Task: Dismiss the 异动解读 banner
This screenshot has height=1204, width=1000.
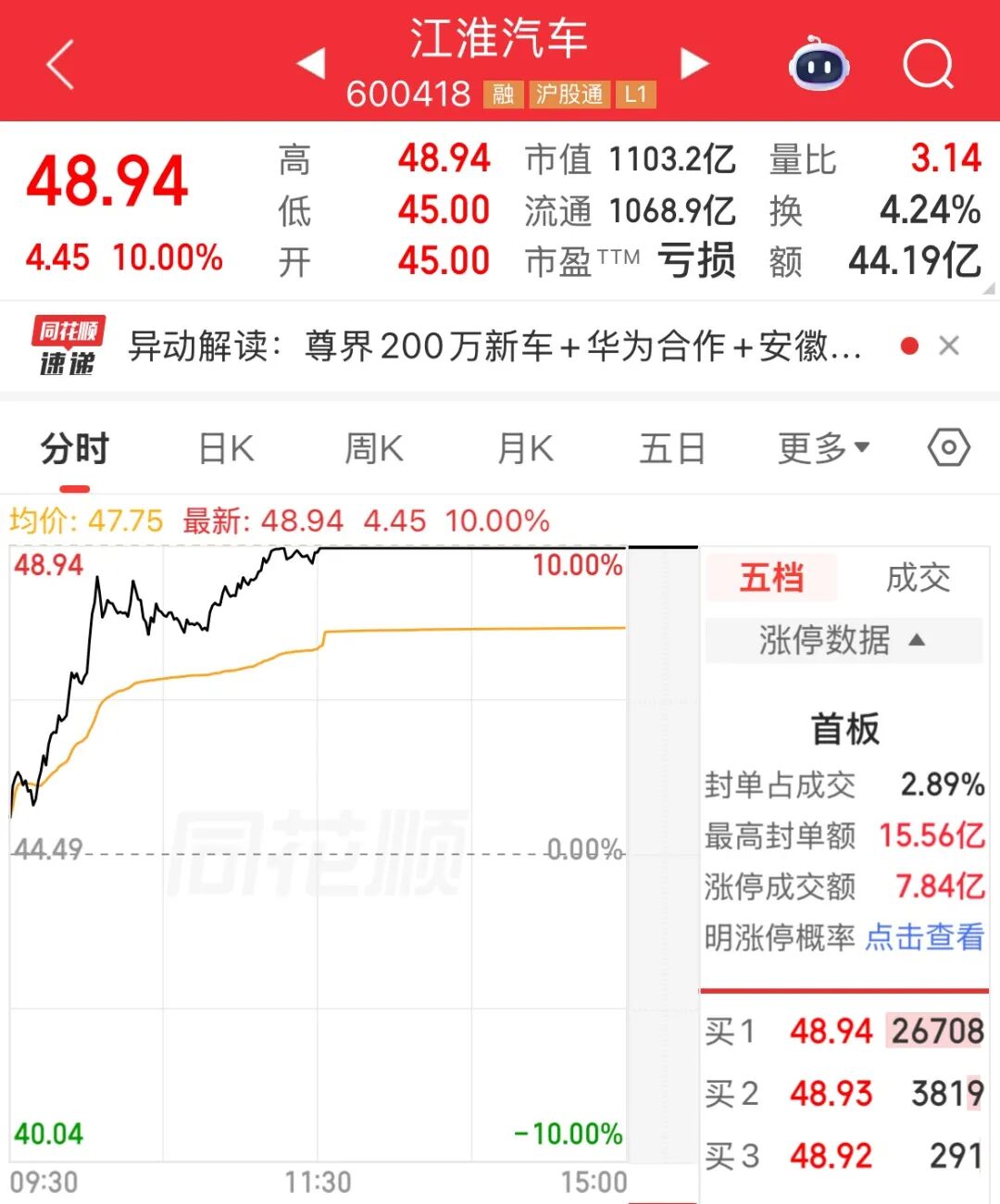Action: pos(948,346)
